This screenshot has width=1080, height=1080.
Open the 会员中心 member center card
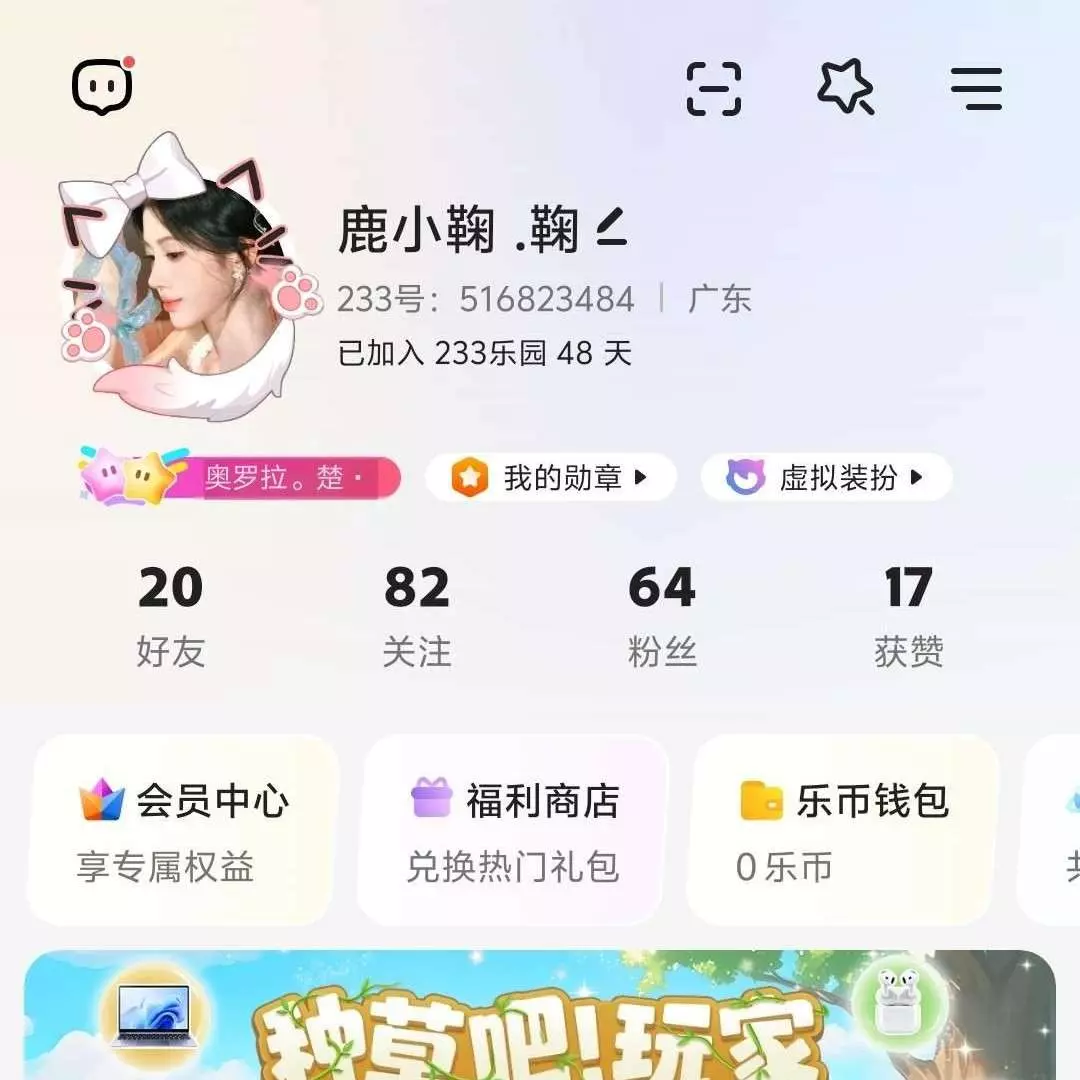[183, 830]
